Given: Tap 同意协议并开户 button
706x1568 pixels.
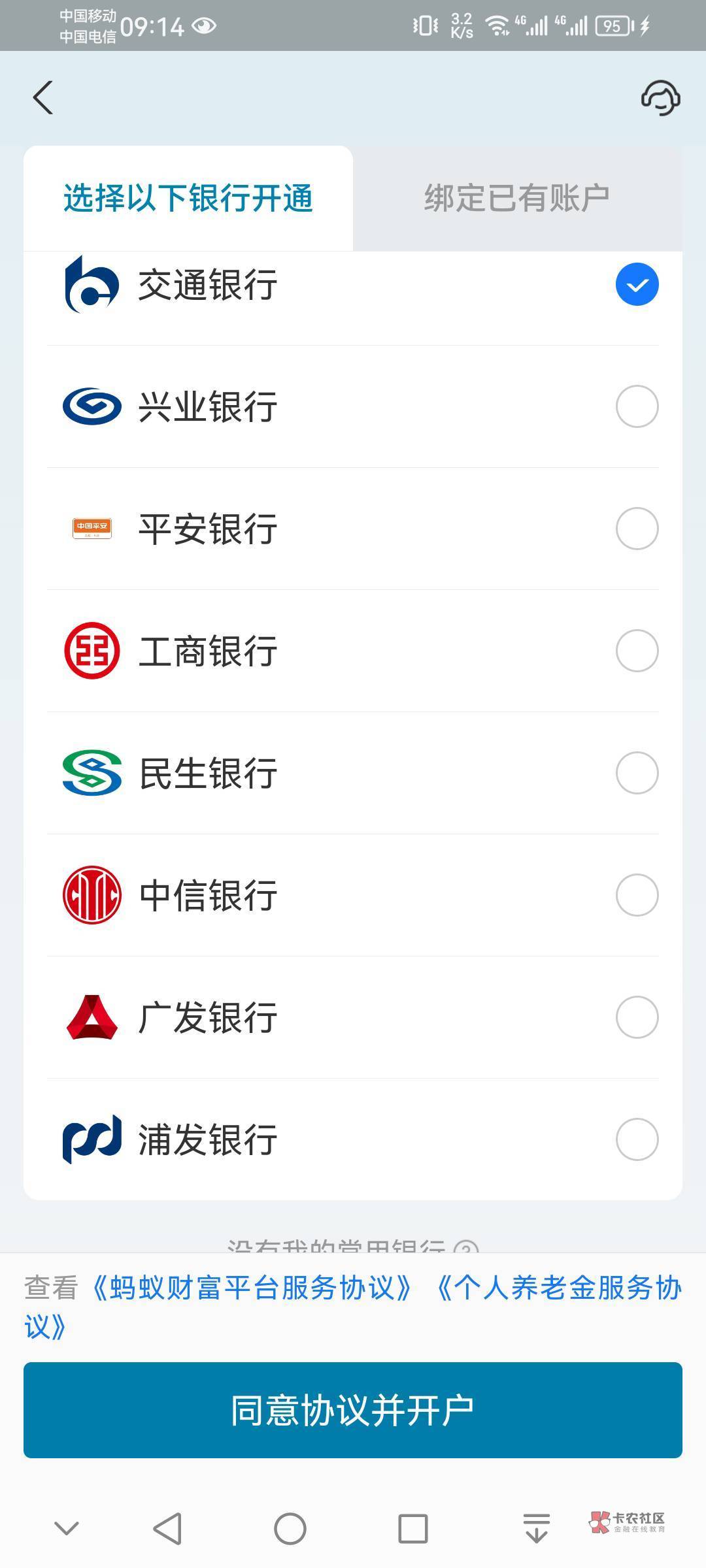Looking at the screenshot, I should 353,1410.
